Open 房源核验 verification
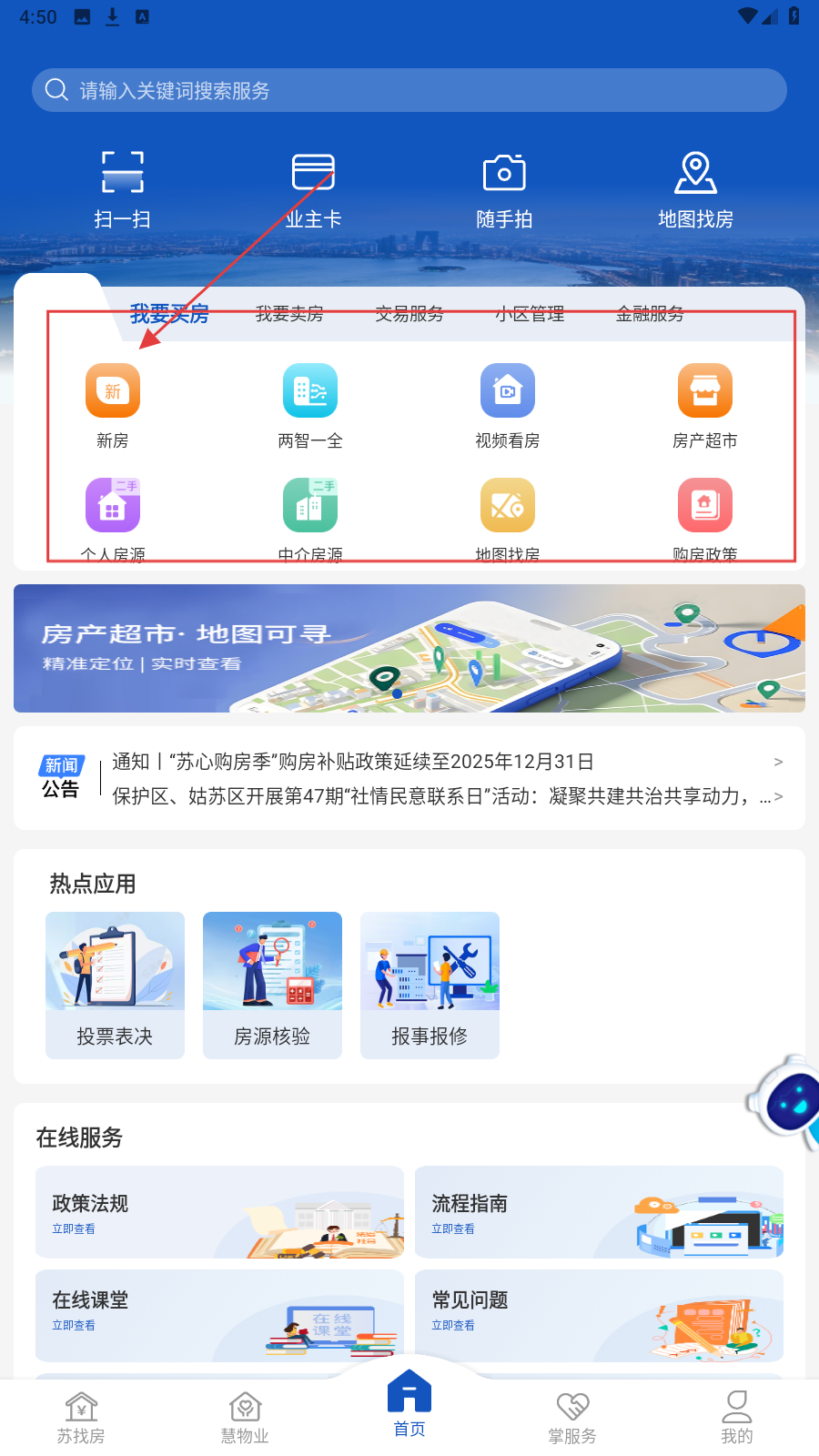Viewport: 819px width, 1456px height. tap(272, 985)
